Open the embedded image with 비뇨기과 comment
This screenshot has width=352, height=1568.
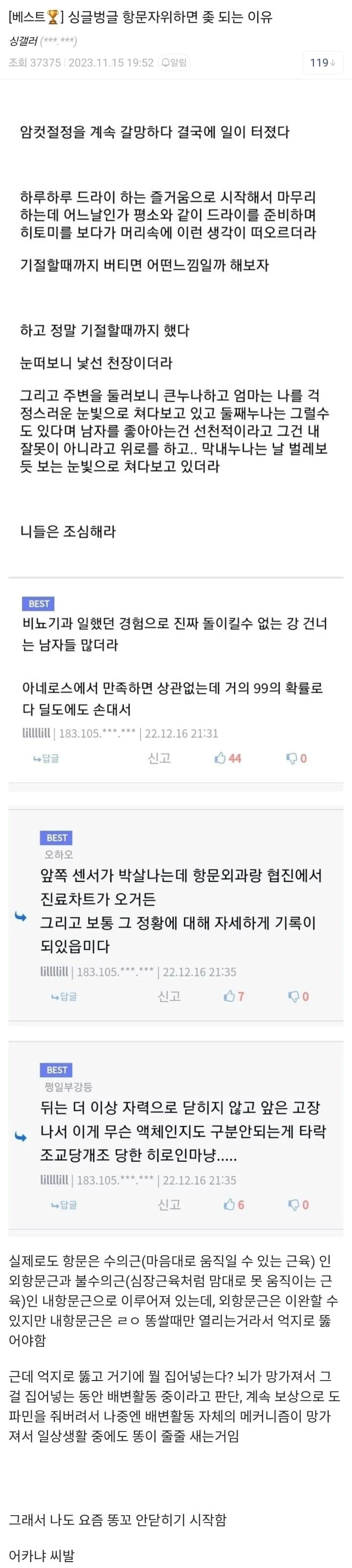176,680
